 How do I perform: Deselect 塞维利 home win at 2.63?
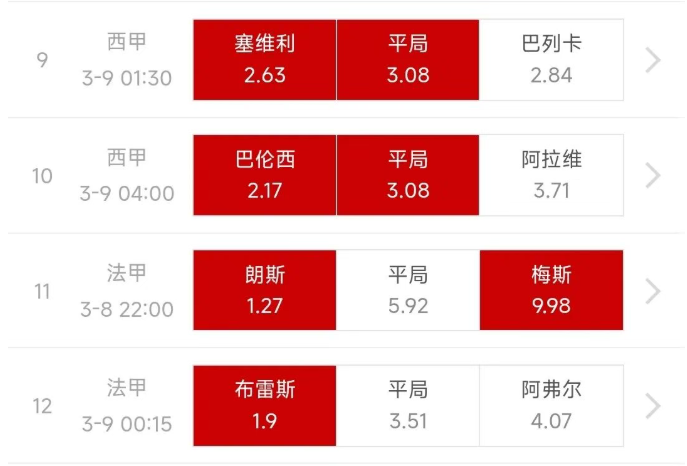coord(265,60)
